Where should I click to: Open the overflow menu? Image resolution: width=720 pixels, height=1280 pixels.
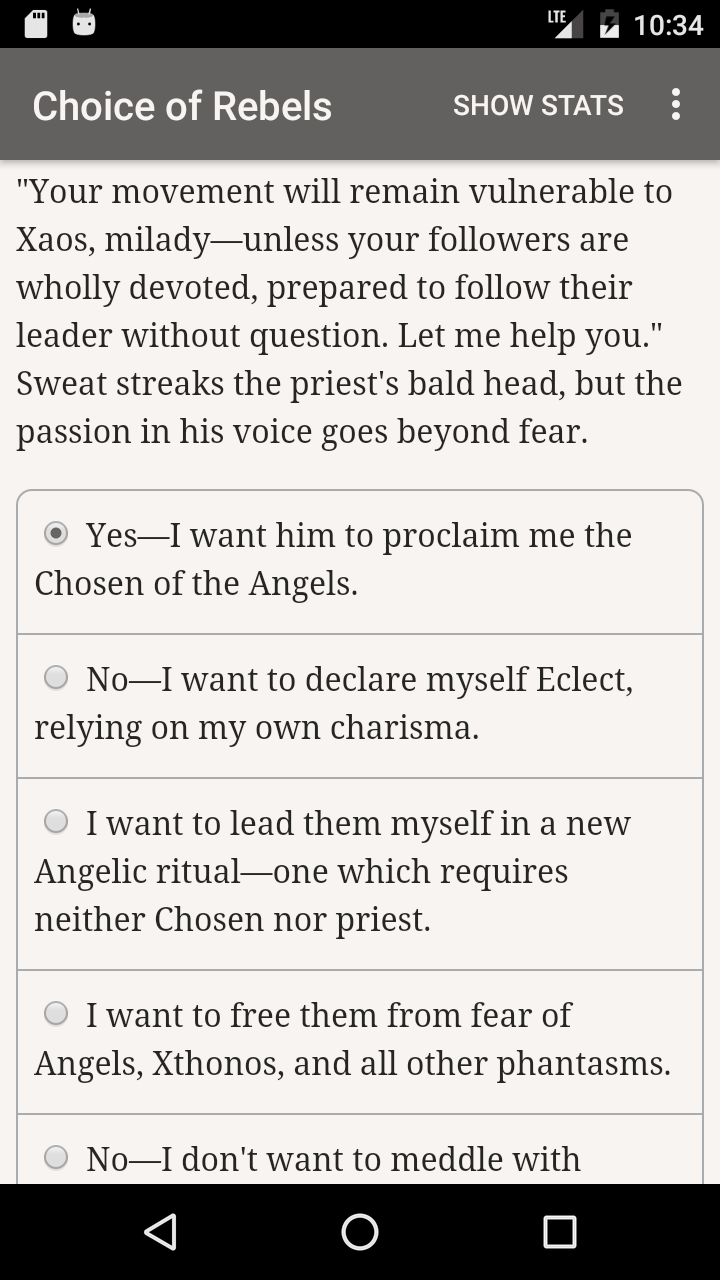coord(676,105)
